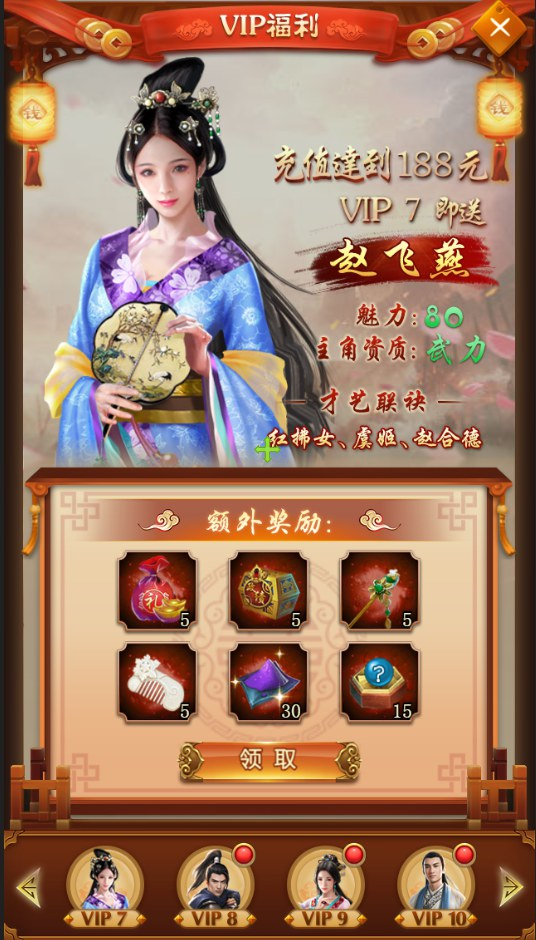Switch to the VIP 8 tab
536x940 pixels.
(215, 886)
